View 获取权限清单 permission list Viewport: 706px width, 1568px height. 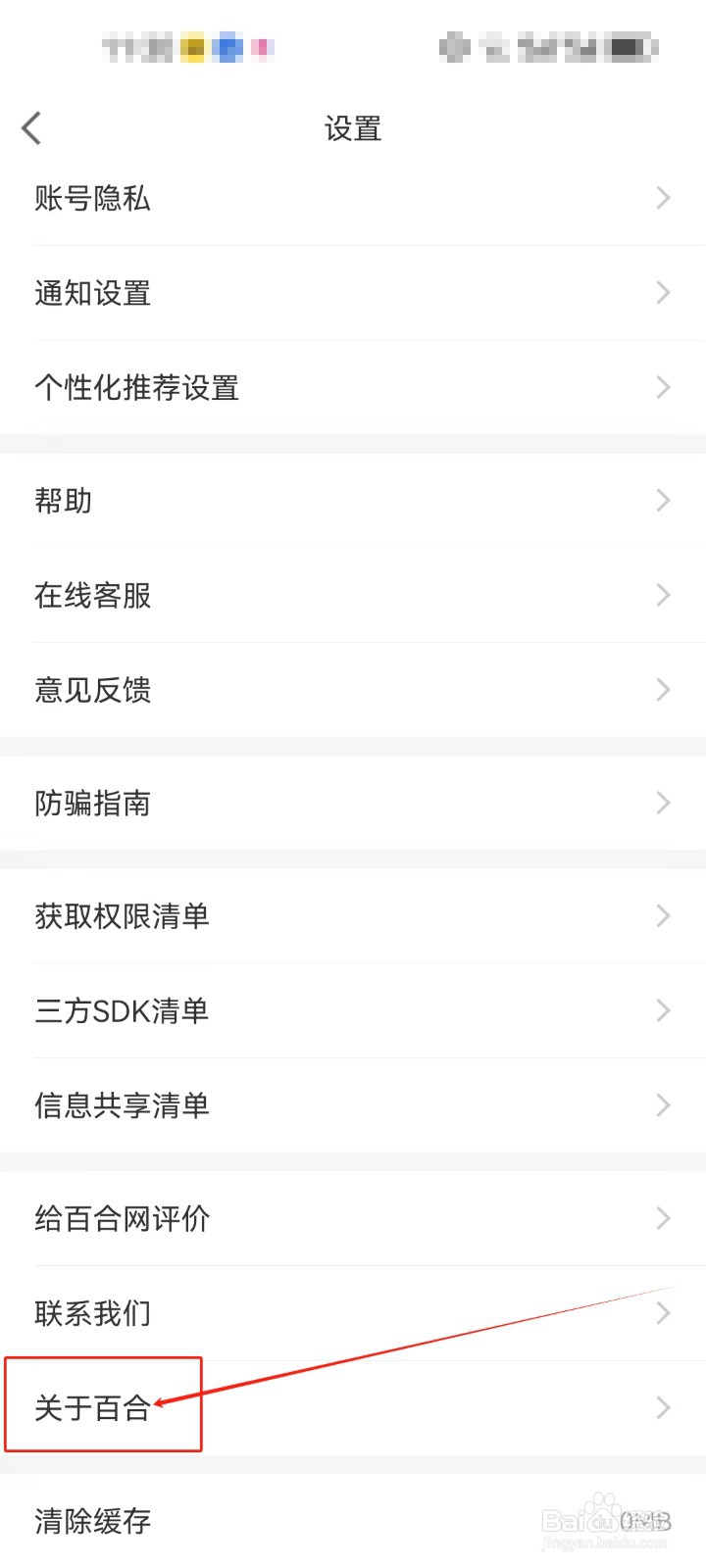click(x=121, y=916)
